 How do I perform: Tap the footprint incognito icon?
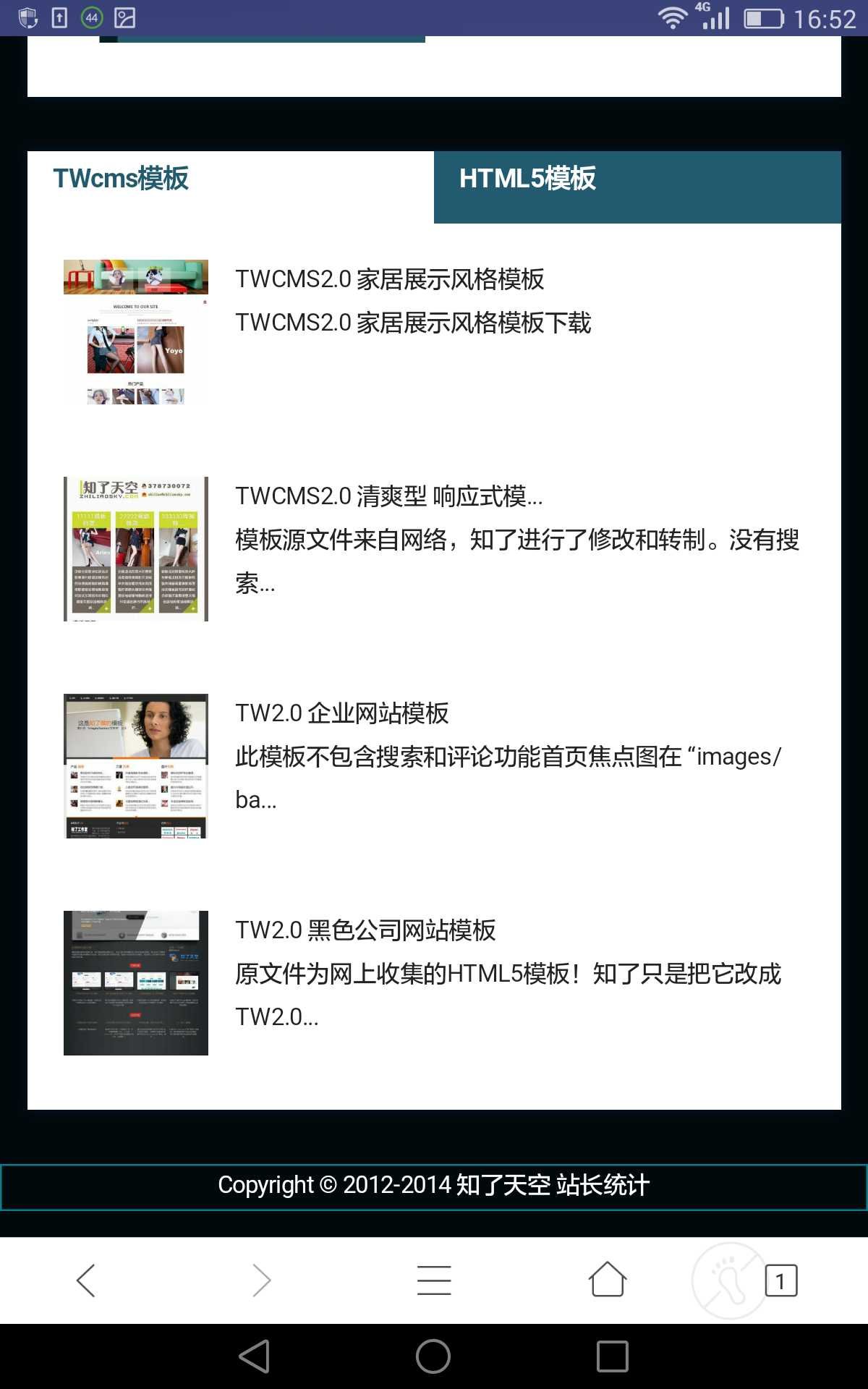pos(727,1280)
